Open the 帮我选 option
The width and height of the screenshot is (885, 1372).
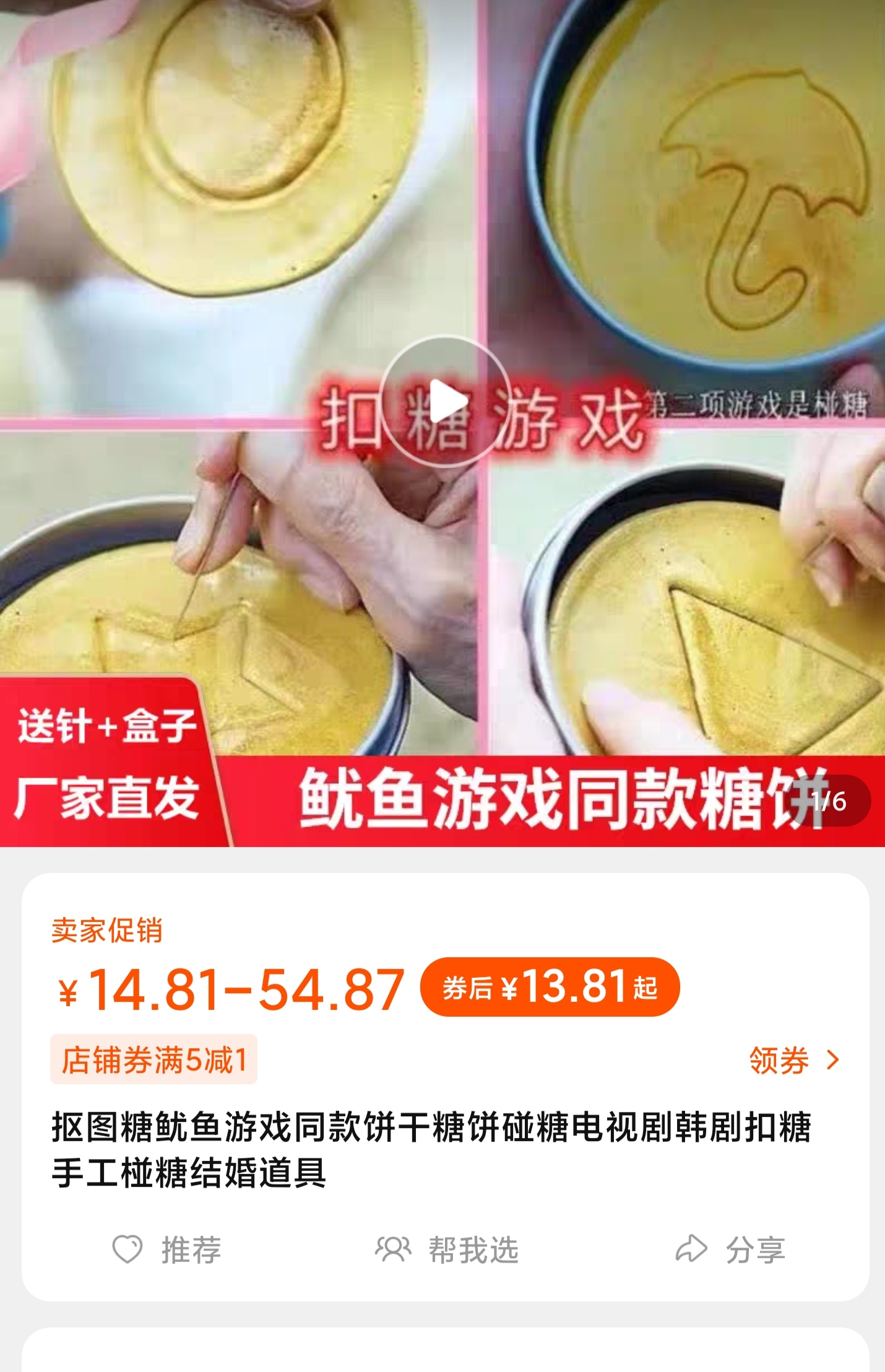(447, 1249)
